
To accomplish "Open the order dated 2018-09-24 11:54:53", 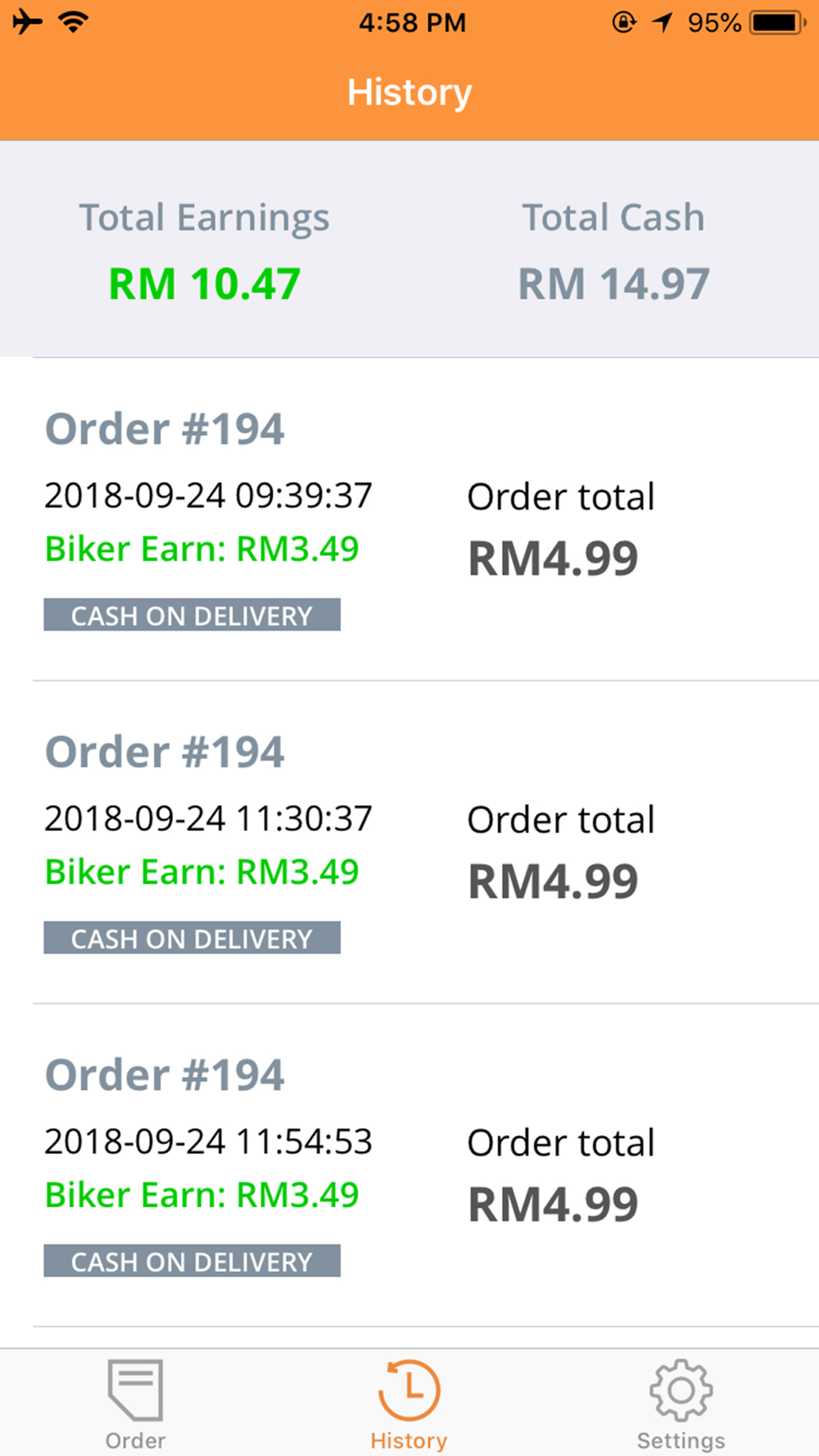I will 426,1165.
